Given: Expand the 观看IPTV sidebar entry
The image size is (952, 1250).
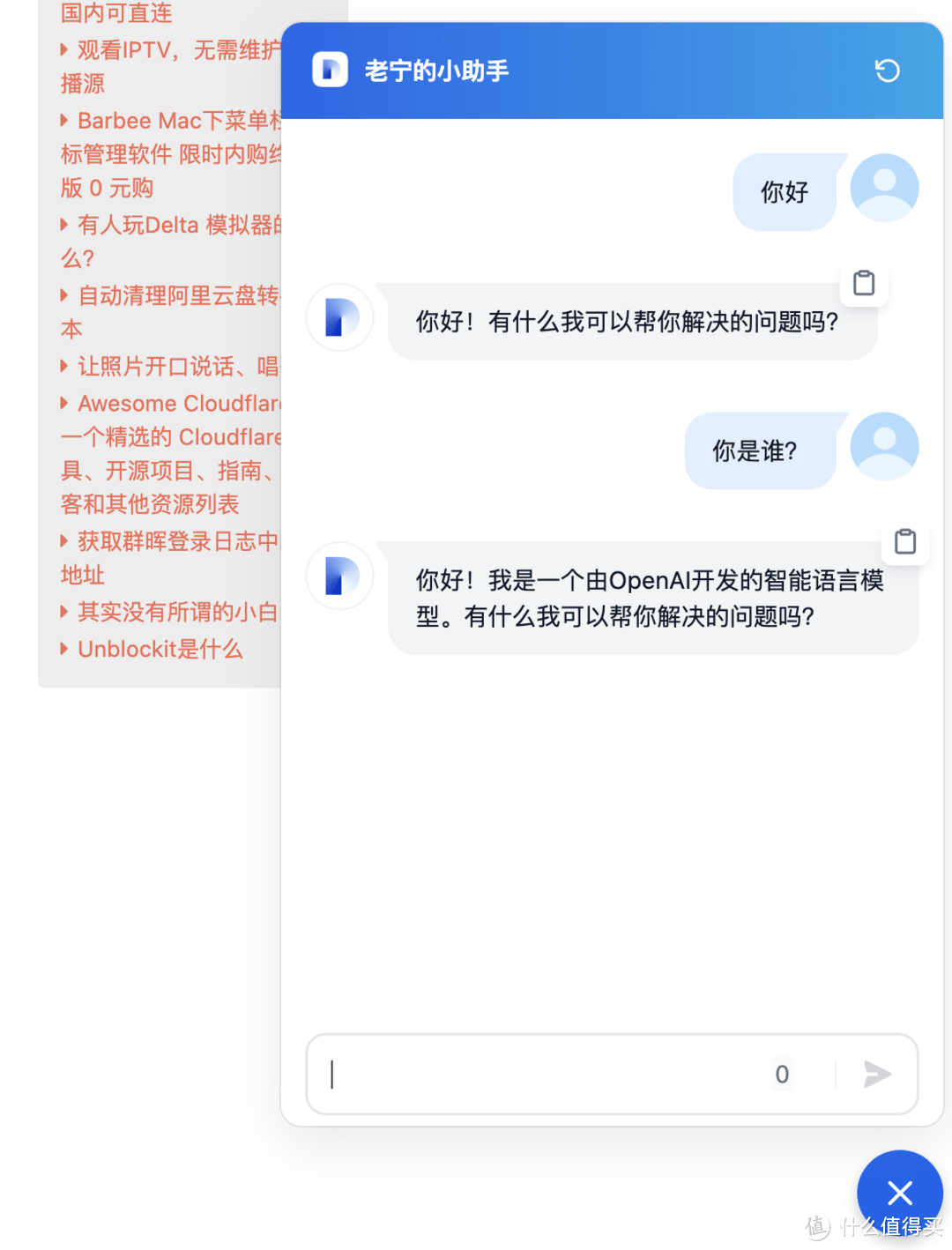Looking at the screenshot, I should tap(64, 49).
